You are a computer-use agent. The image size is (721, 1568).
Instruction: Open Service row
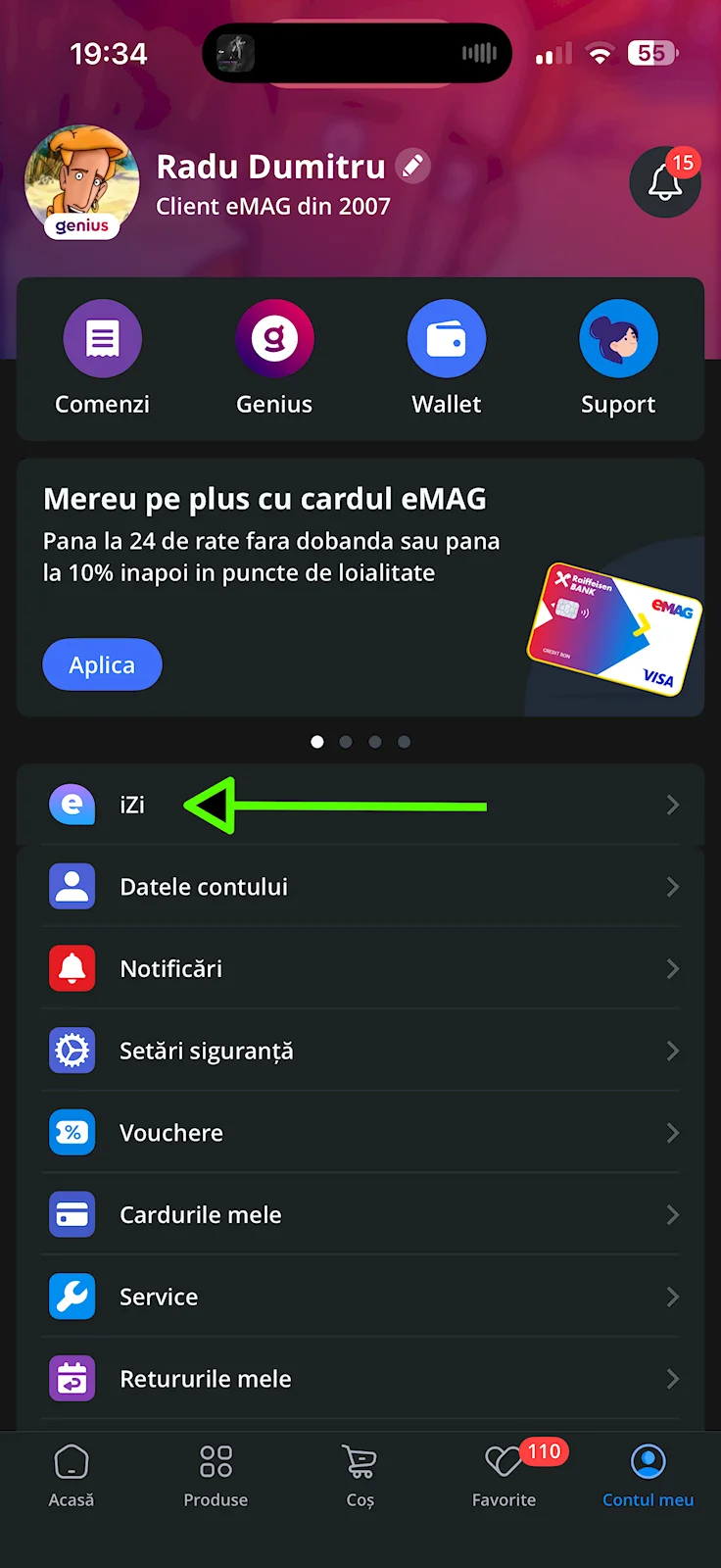360,1297
